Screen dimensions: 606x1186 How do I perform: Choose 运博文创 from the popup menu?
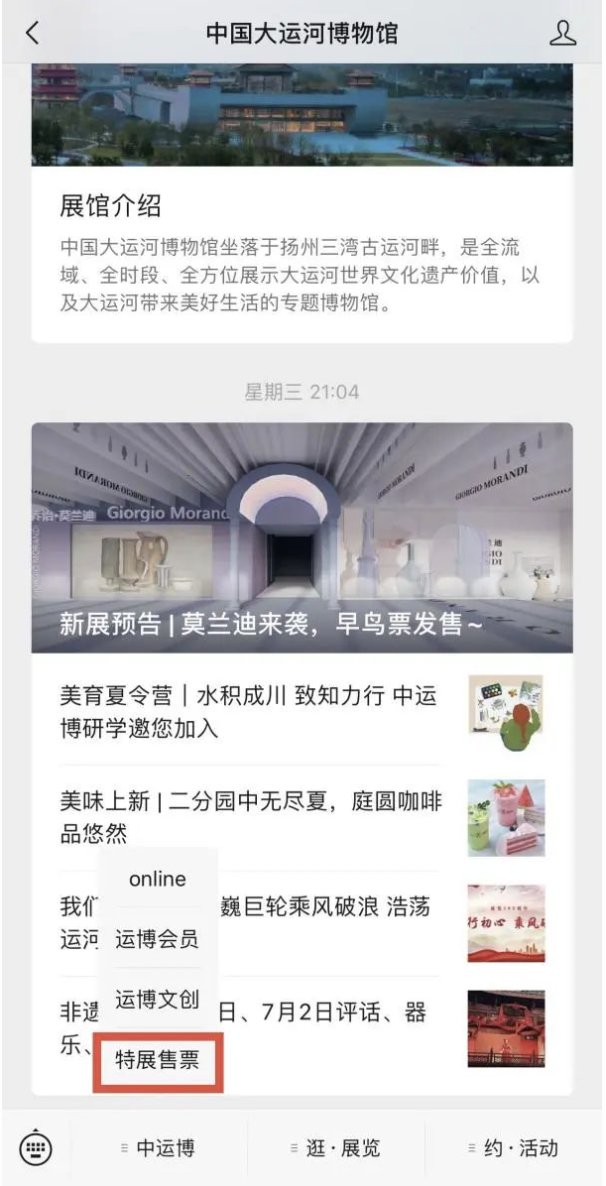[157, 998]
